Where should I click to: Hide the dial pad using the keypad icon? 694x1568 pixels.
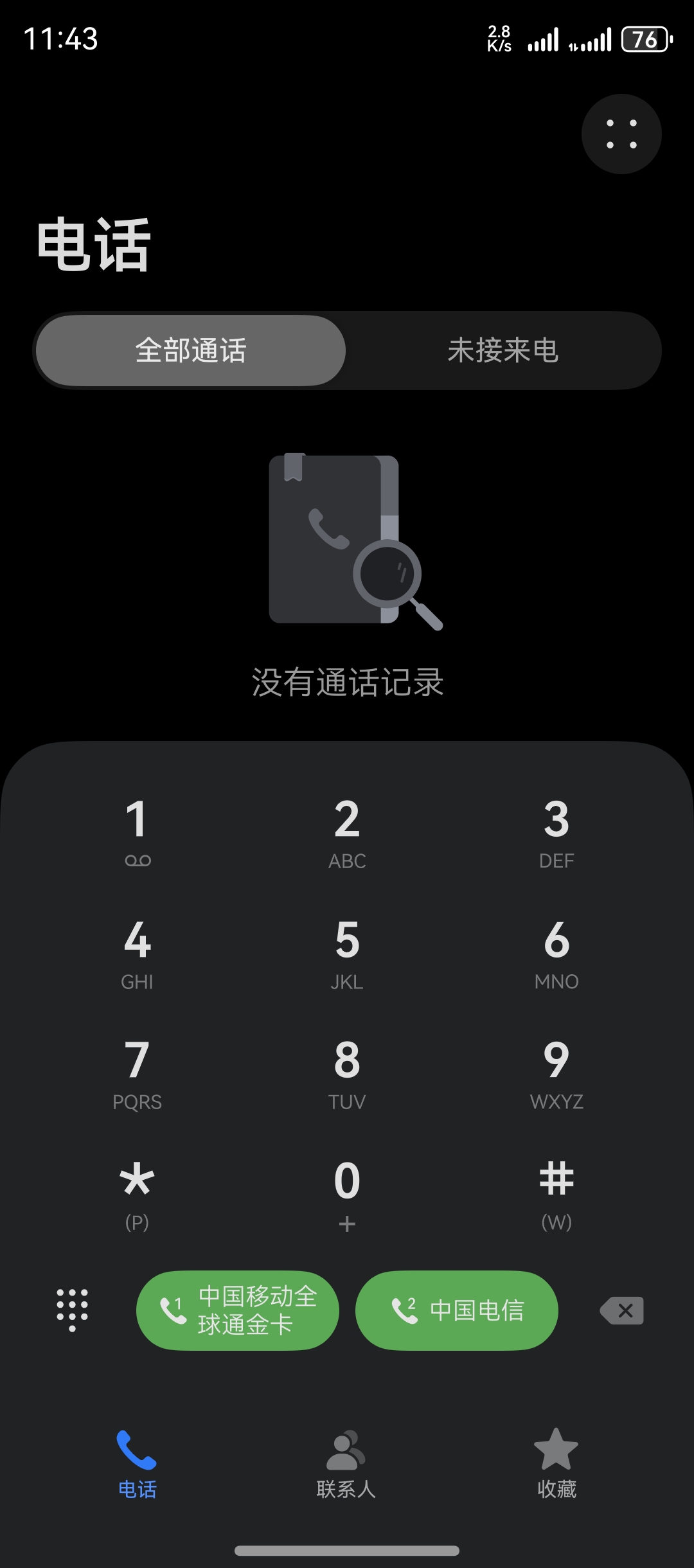coord(72,1310)
